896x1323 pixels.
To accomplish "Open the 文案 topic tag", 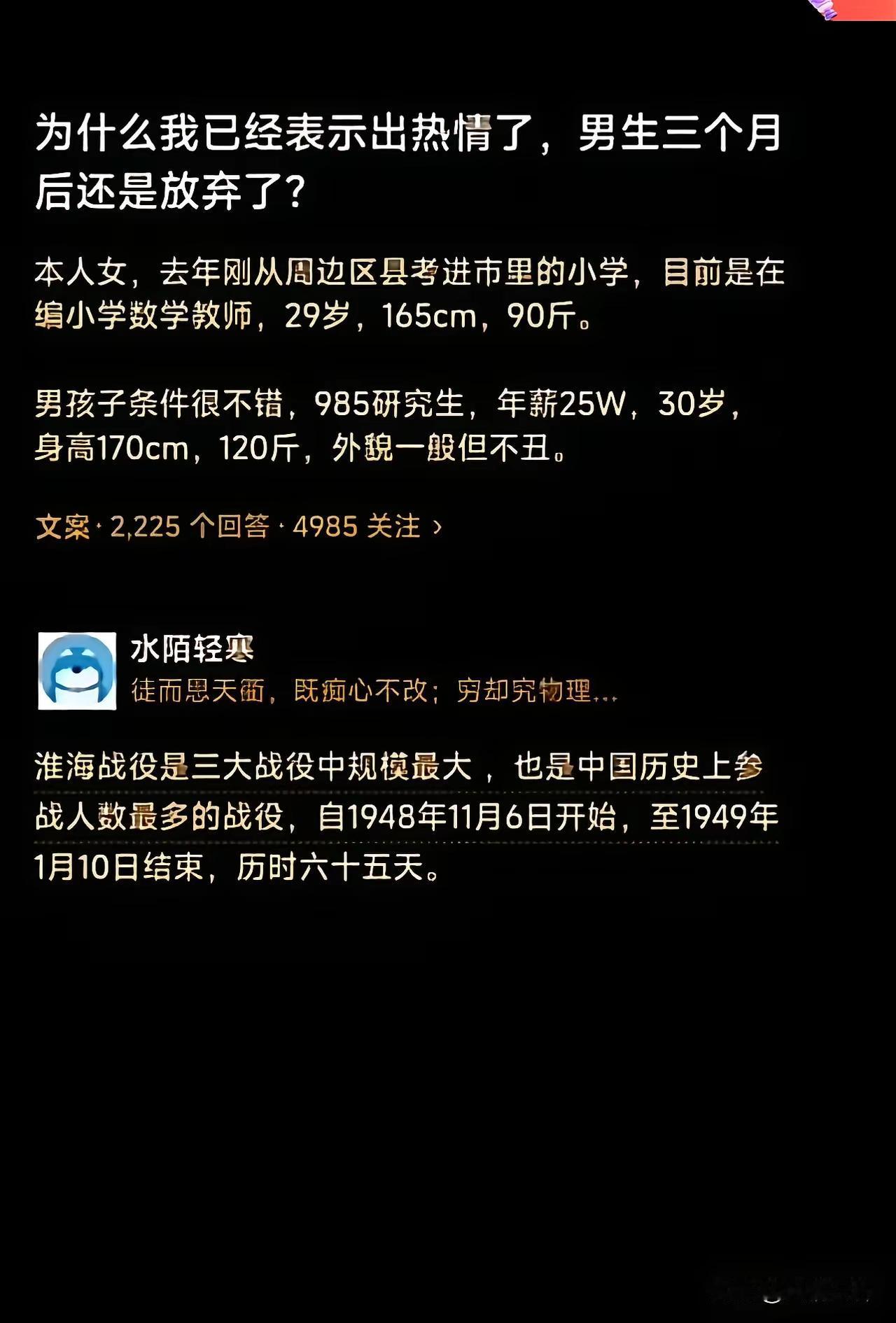I will click(63, 528).
